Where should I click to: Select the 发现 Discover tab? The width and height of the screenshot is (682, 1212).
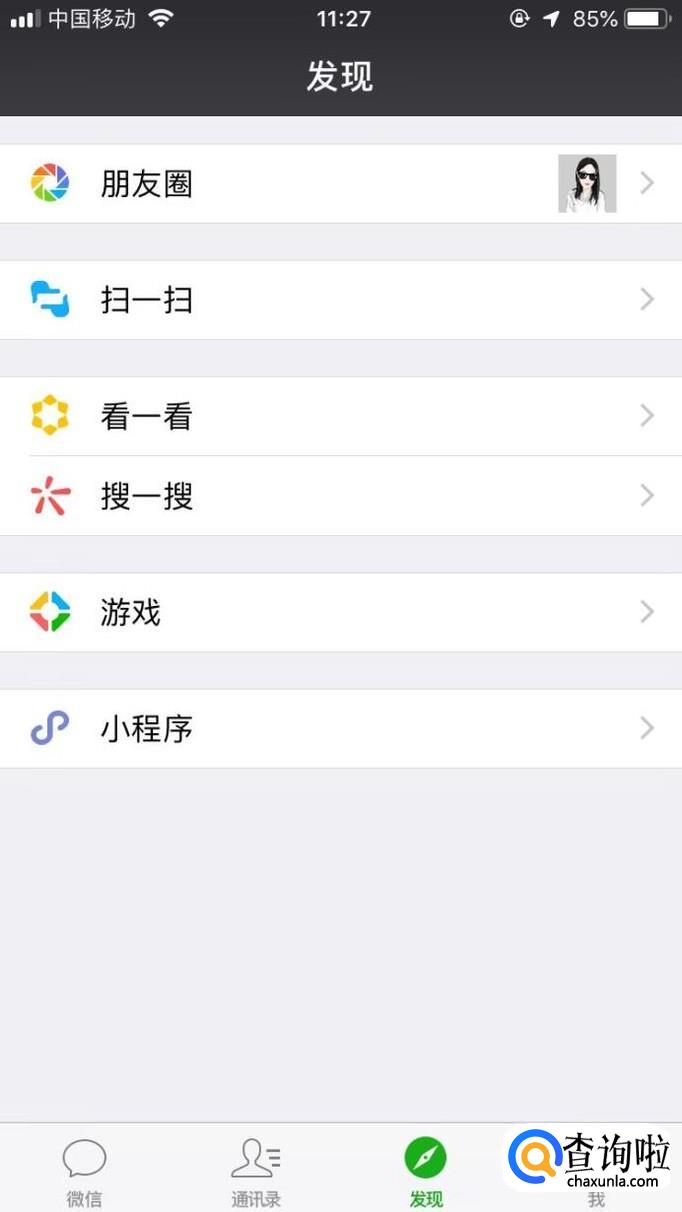point(425,1170)
